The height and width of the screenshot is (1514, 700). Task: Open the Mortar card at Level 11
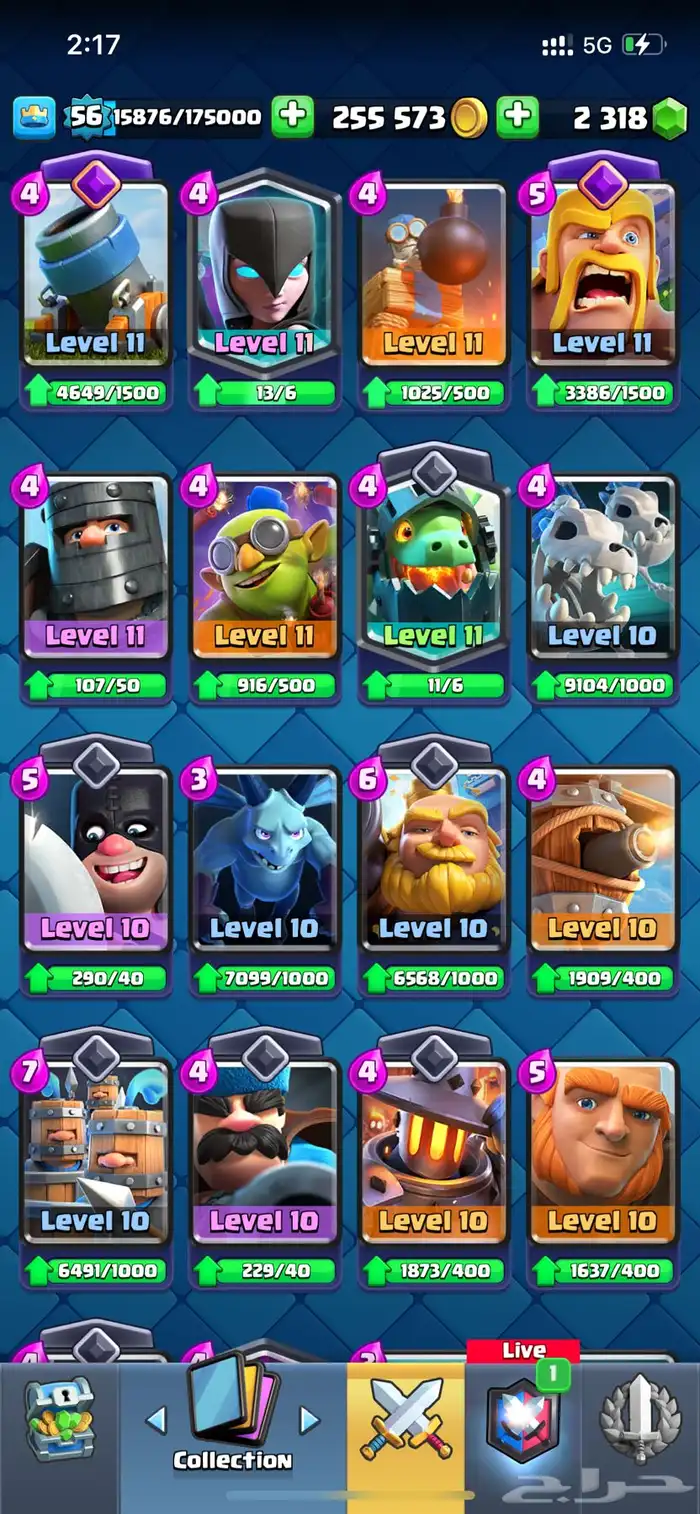click(96, 275)
